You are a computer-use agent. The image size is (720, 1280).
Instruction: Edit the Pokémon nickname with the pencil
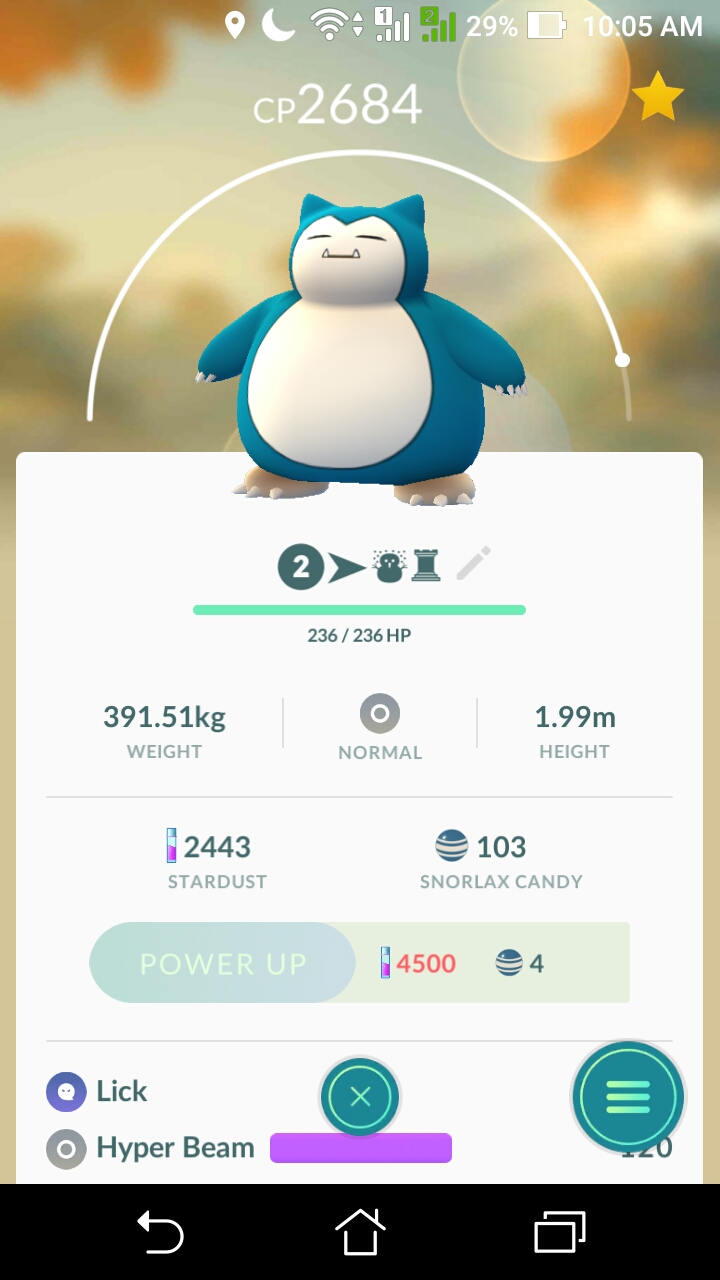[474, 565]
